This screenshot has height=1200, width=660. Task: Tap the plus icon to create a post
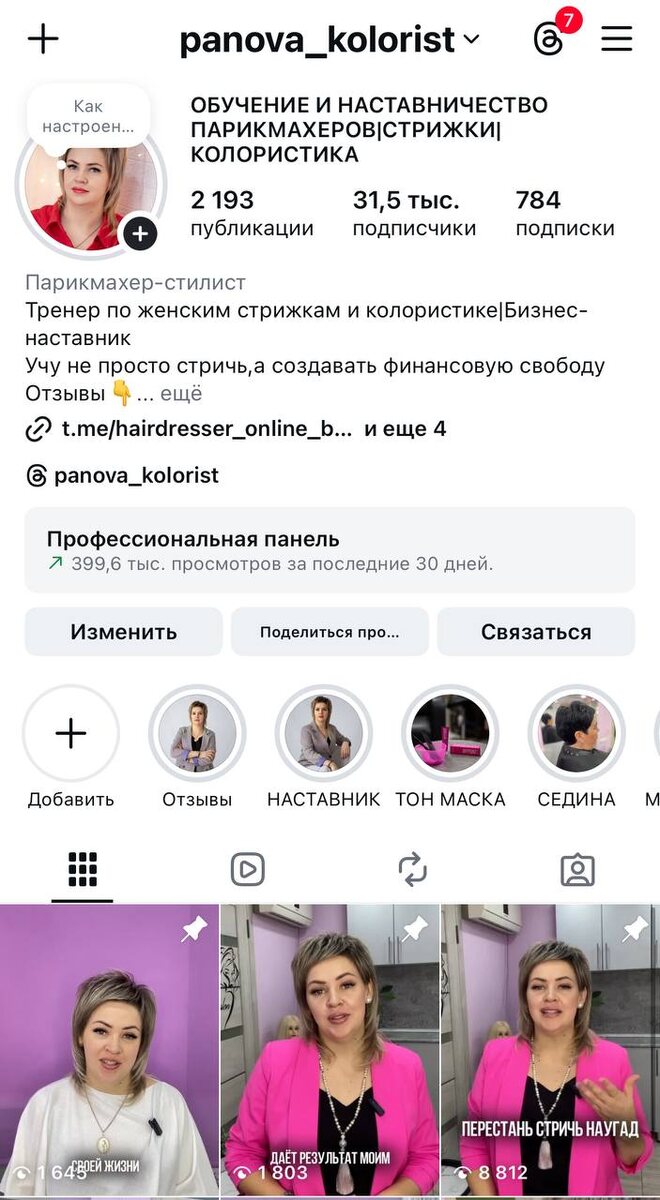click(43, 39)
